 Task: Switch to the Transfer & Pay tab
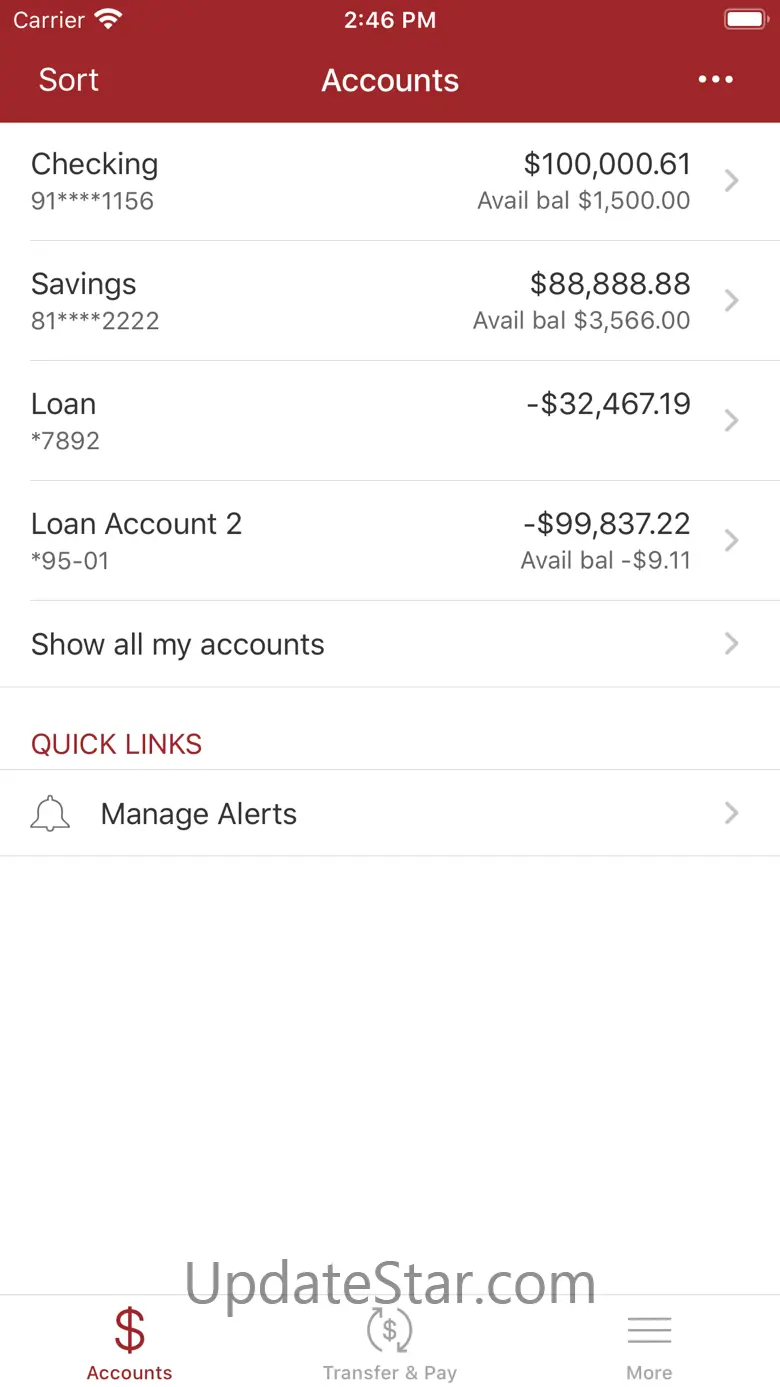(x=390, y=1343)
